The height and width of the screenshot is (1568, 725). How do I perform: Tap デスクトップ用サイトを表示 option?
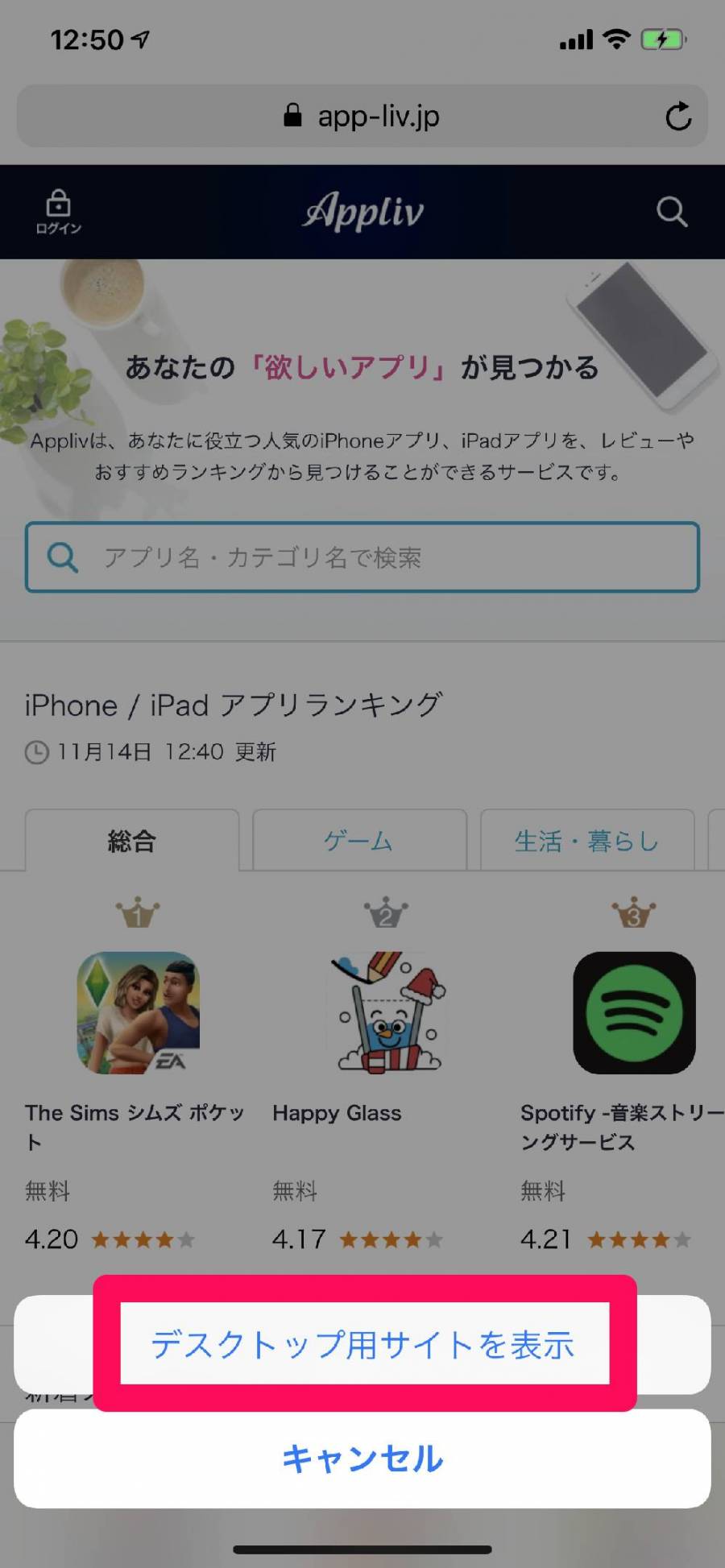click(362, 1344)
